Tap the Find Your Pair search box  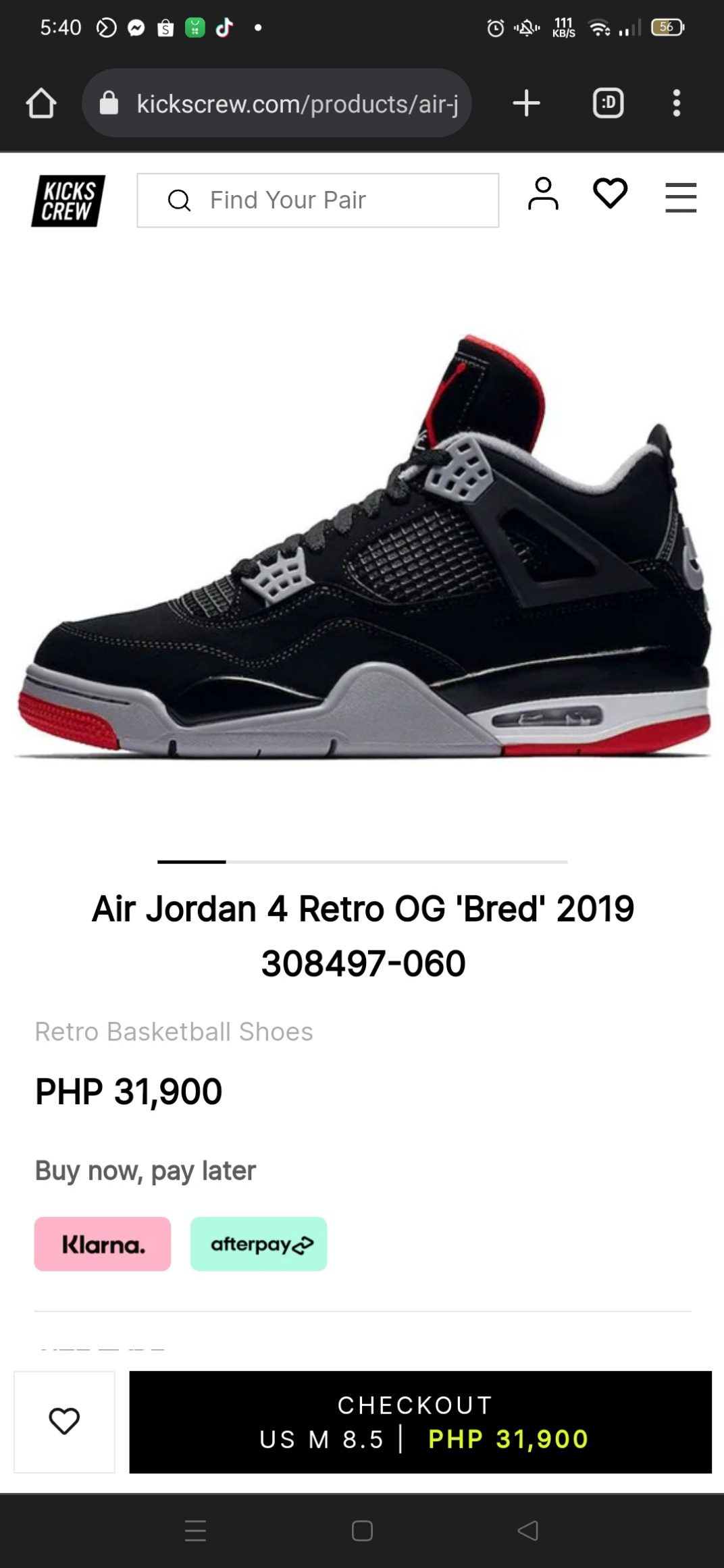[317, 200]
